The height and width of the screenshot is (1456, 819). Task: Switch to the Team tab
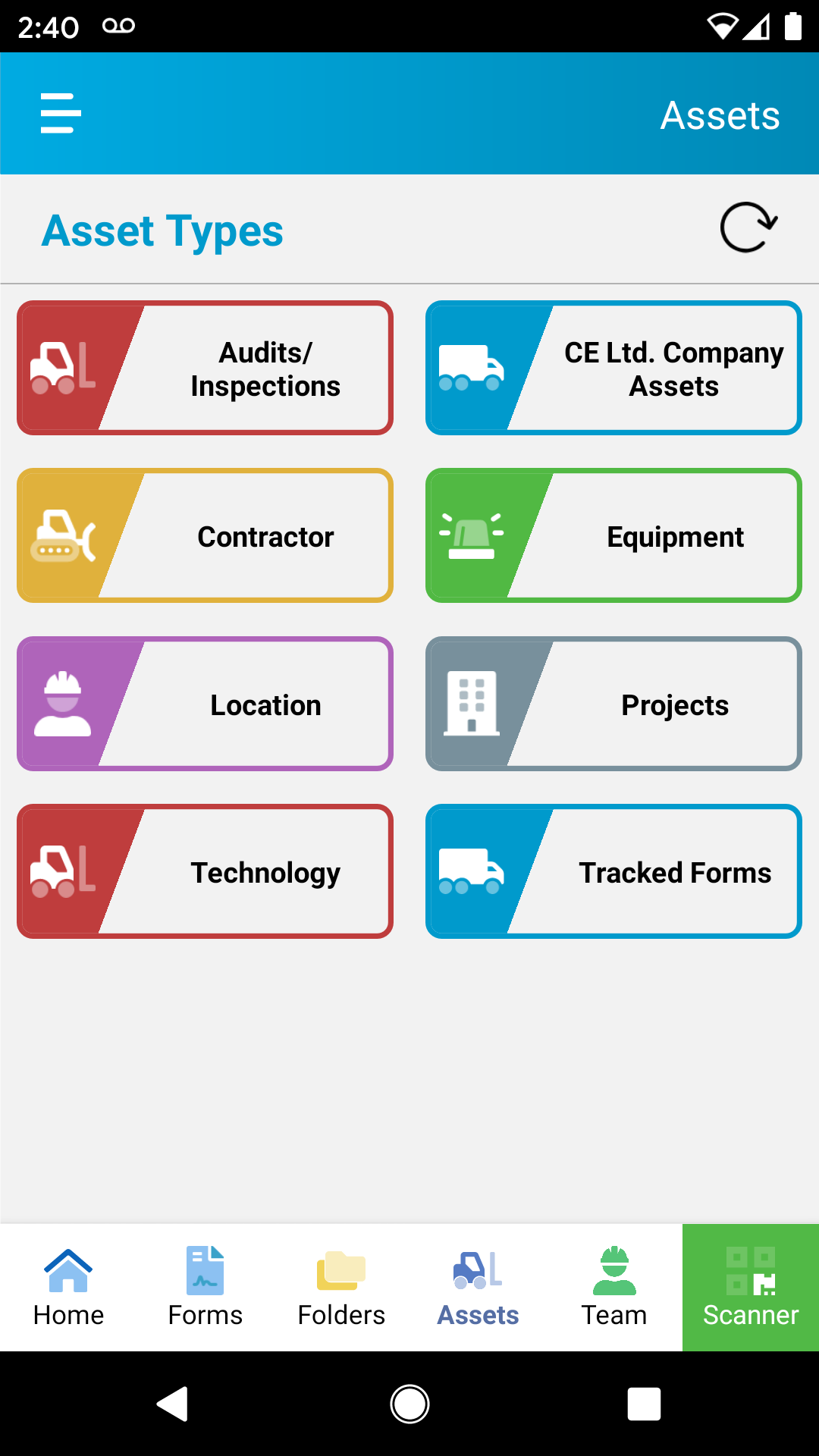(614, 1288)
